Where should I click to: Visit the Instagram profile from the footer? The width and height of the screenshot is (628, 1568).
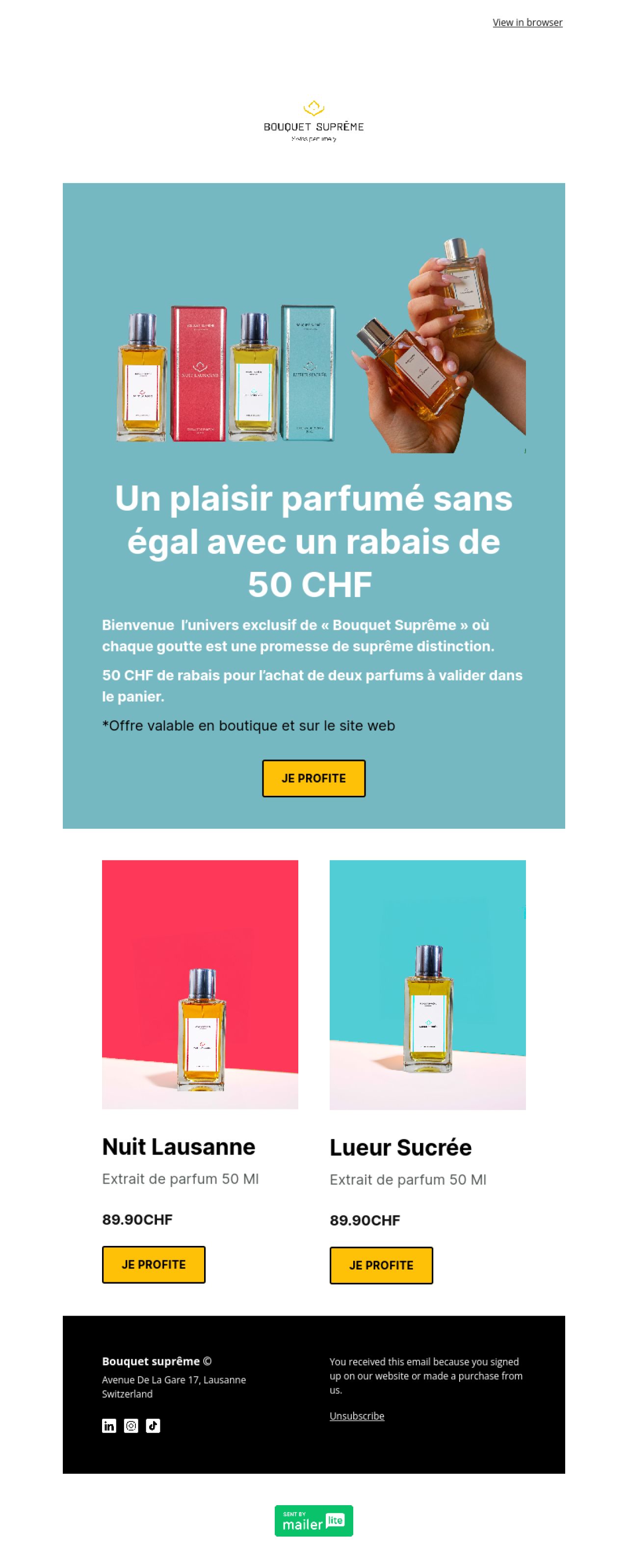tap(131, 1426)
